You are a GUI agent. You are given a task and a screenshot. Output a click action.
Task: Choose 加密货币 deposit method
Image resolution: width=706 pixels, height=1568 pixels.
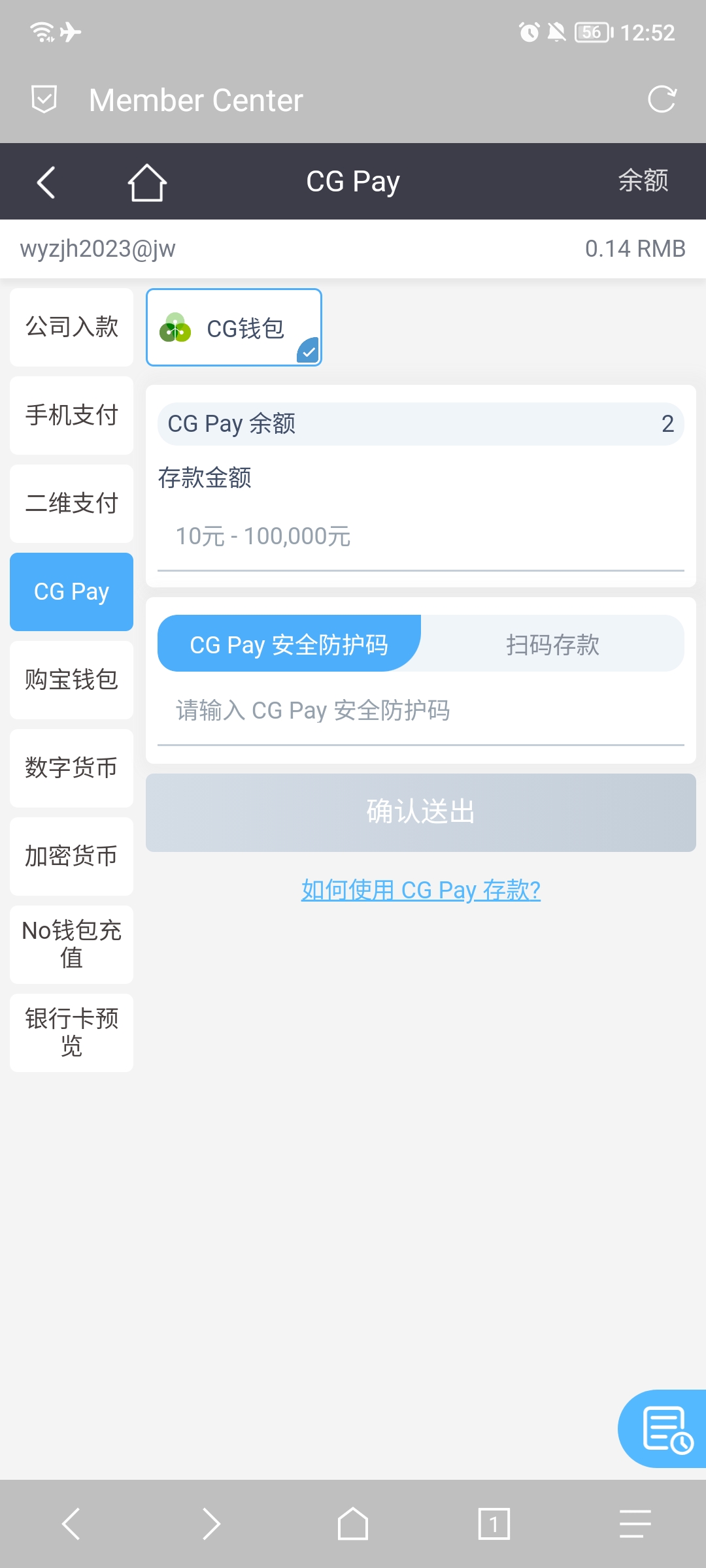point(71,856)
